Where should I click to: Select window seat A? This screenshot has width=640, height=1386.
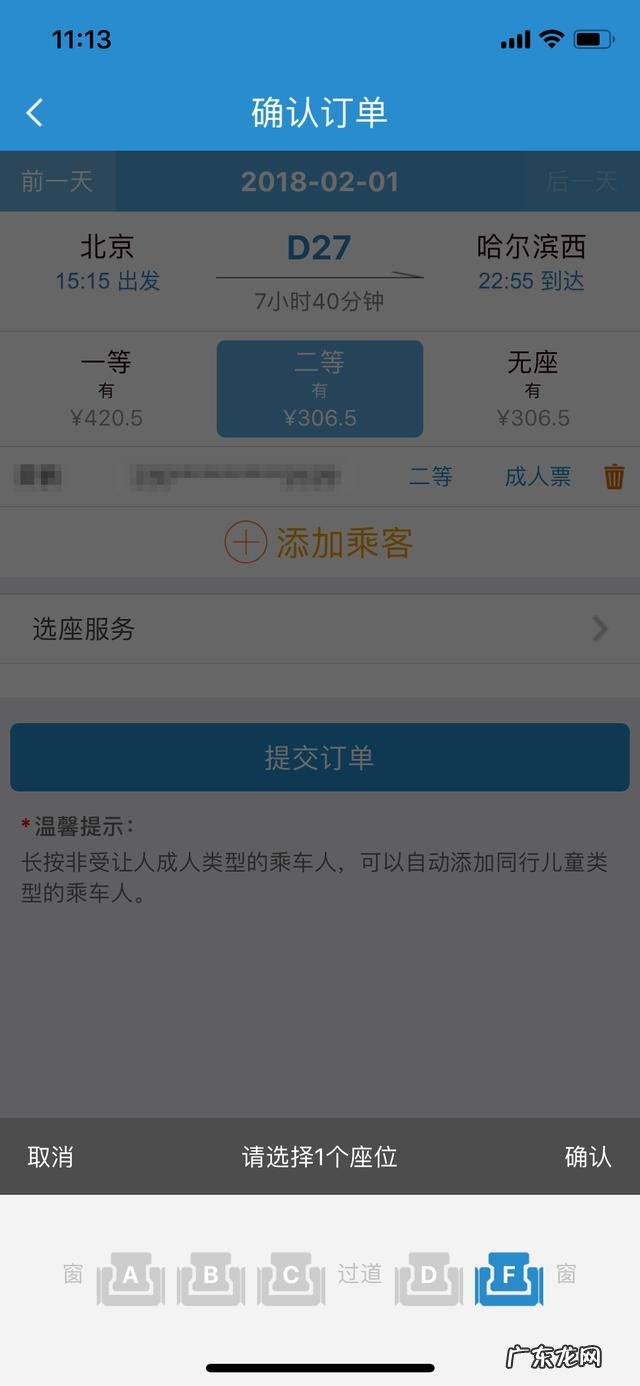pos(130,1277)
